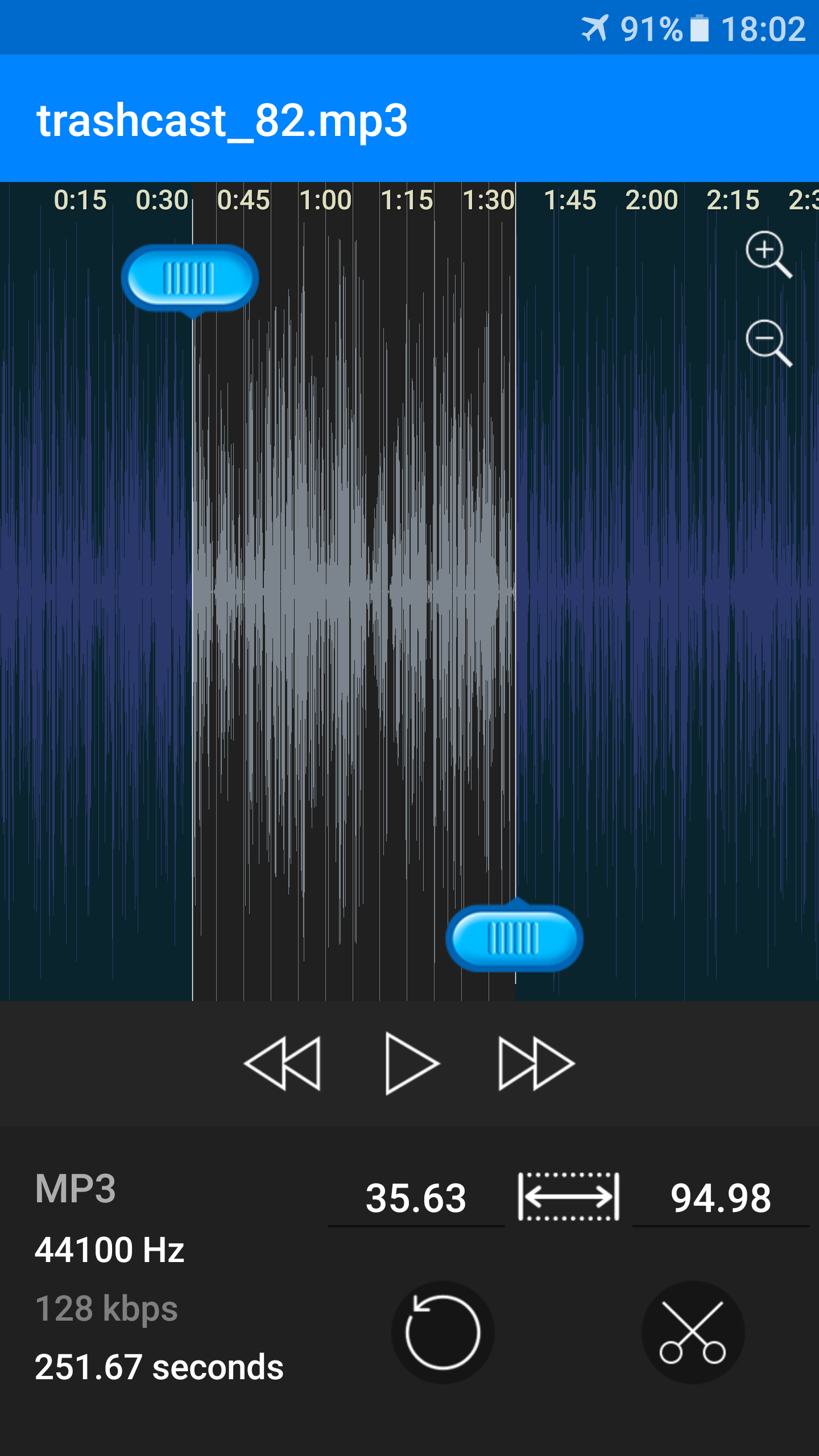
Task: Zoom in on the waveform
Action: (x=769, y=254)
